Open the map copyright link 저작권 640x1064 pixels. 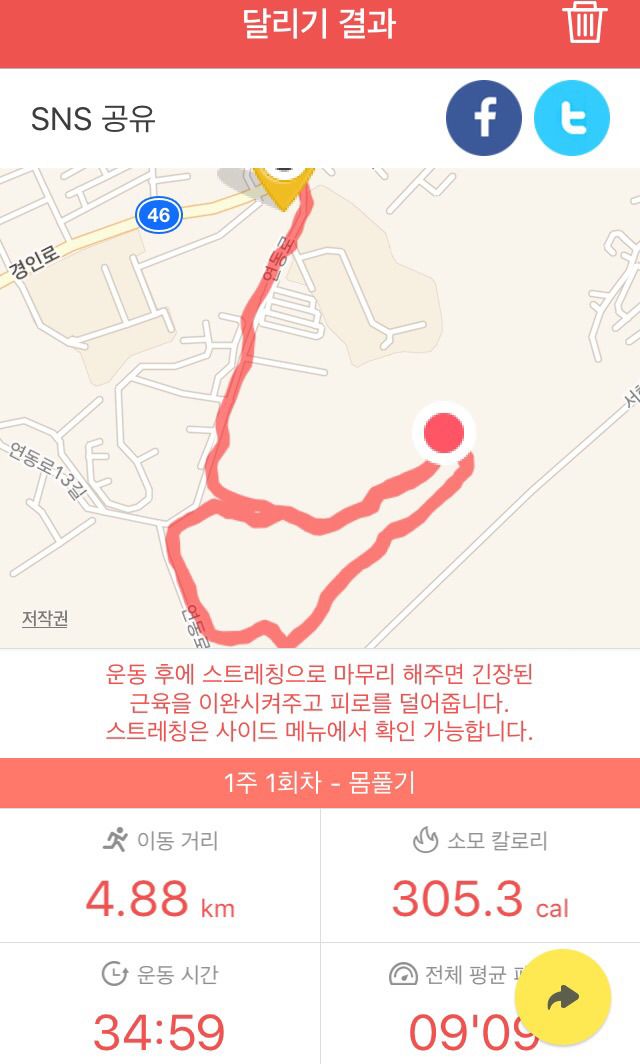45,618
